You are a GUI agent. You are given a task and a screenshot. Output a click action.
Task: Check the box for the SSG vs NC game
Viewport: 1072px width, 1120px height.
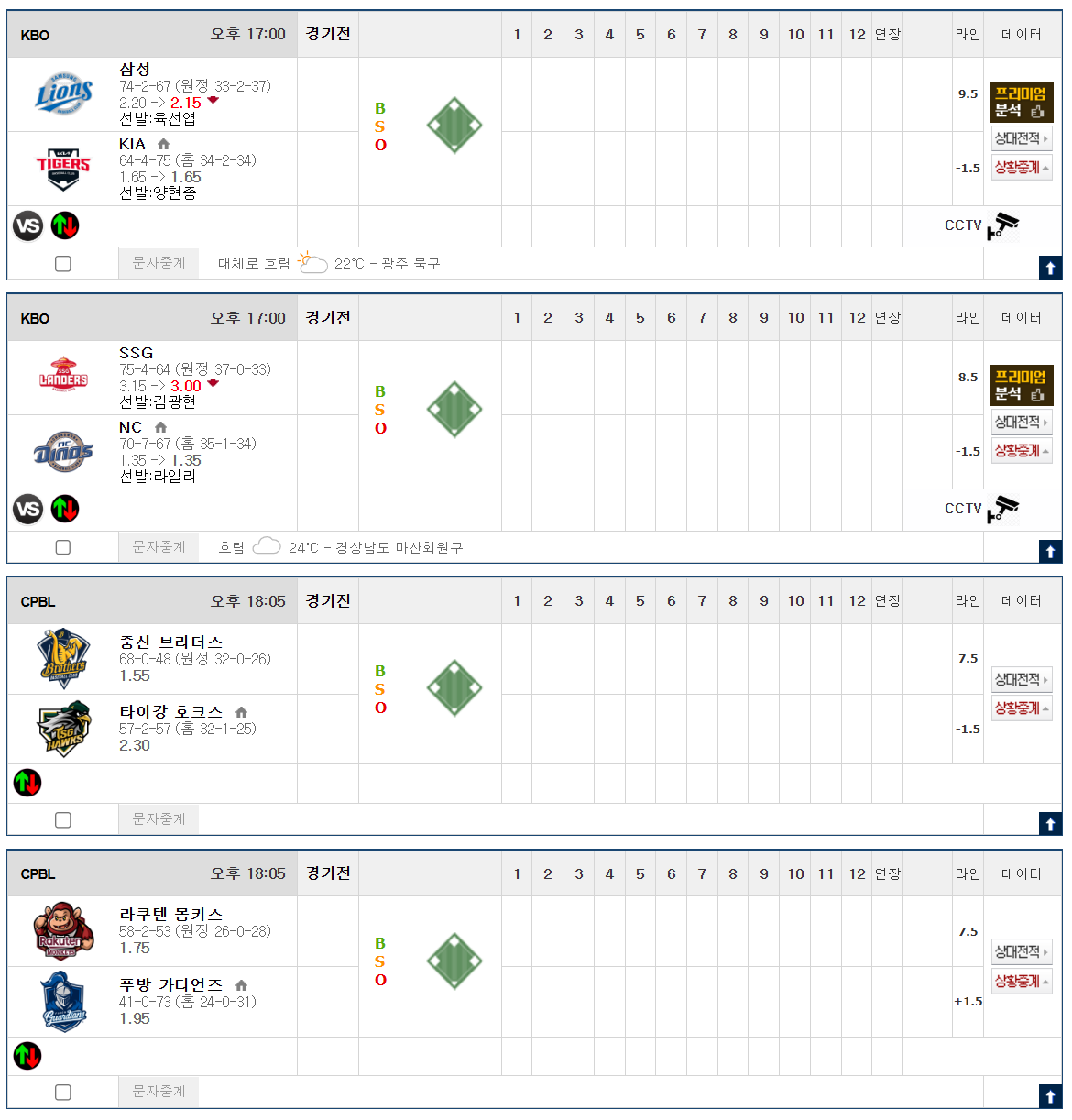[x=63, y=547]
